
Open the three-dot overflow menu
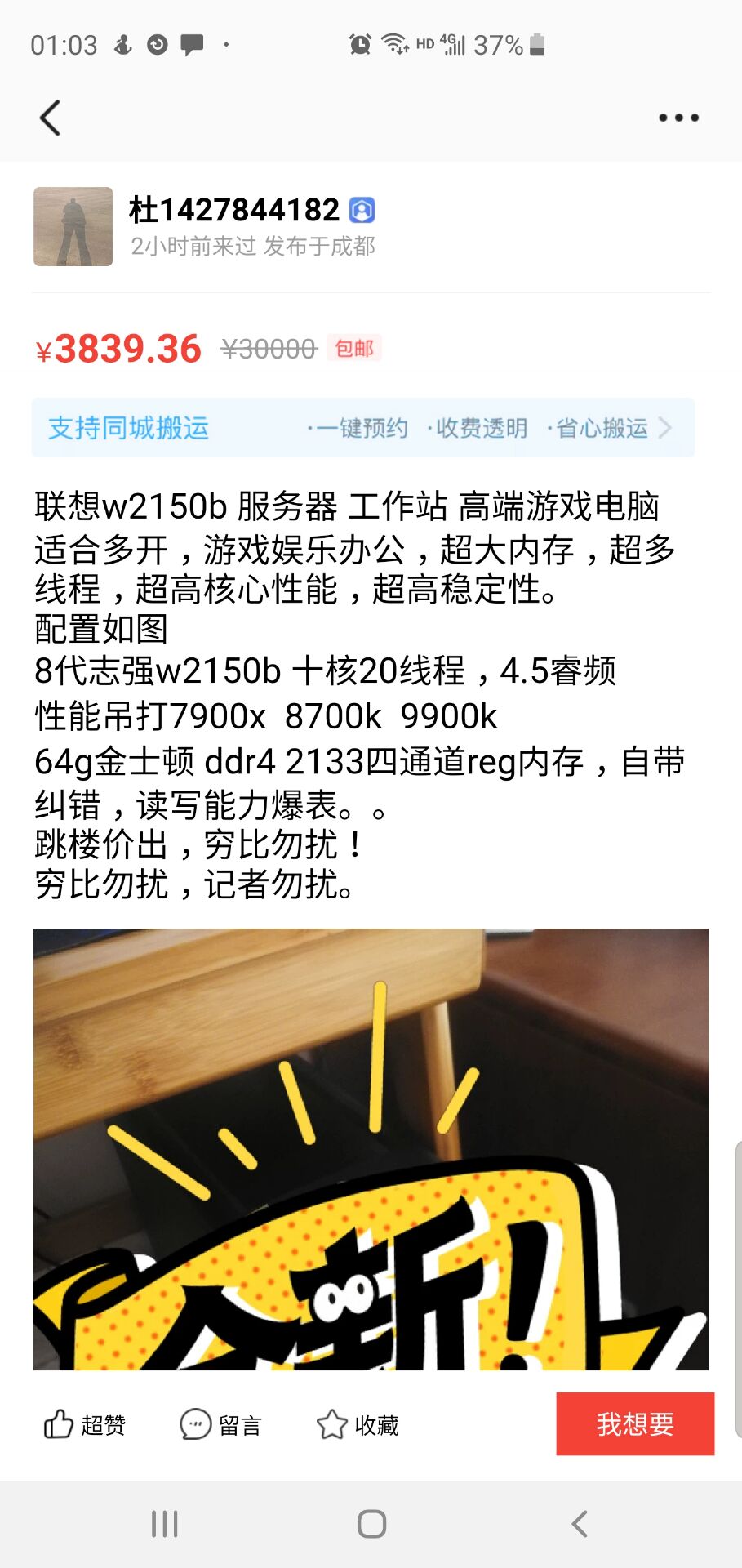(678, 118)
